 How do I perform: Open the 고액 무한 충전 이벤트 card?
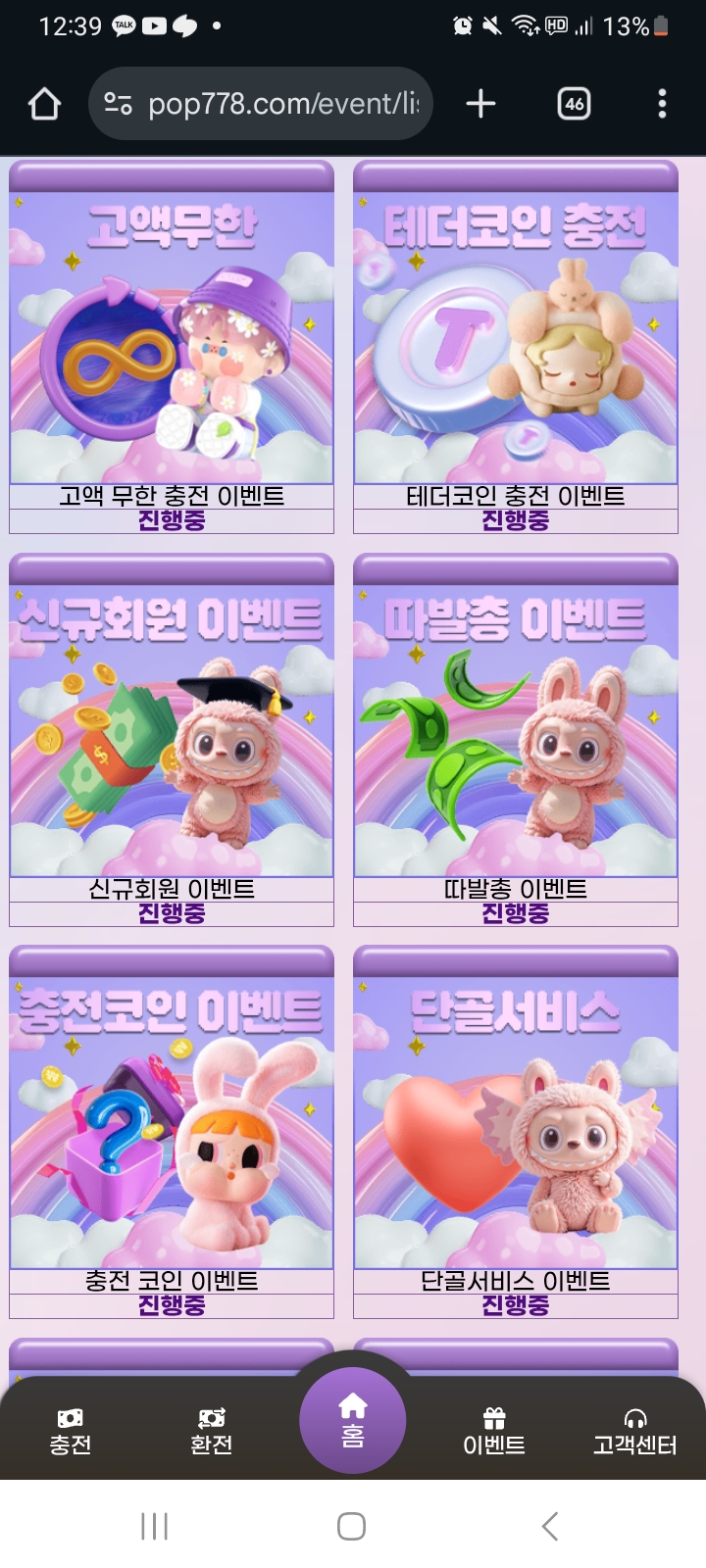(172, 338)
